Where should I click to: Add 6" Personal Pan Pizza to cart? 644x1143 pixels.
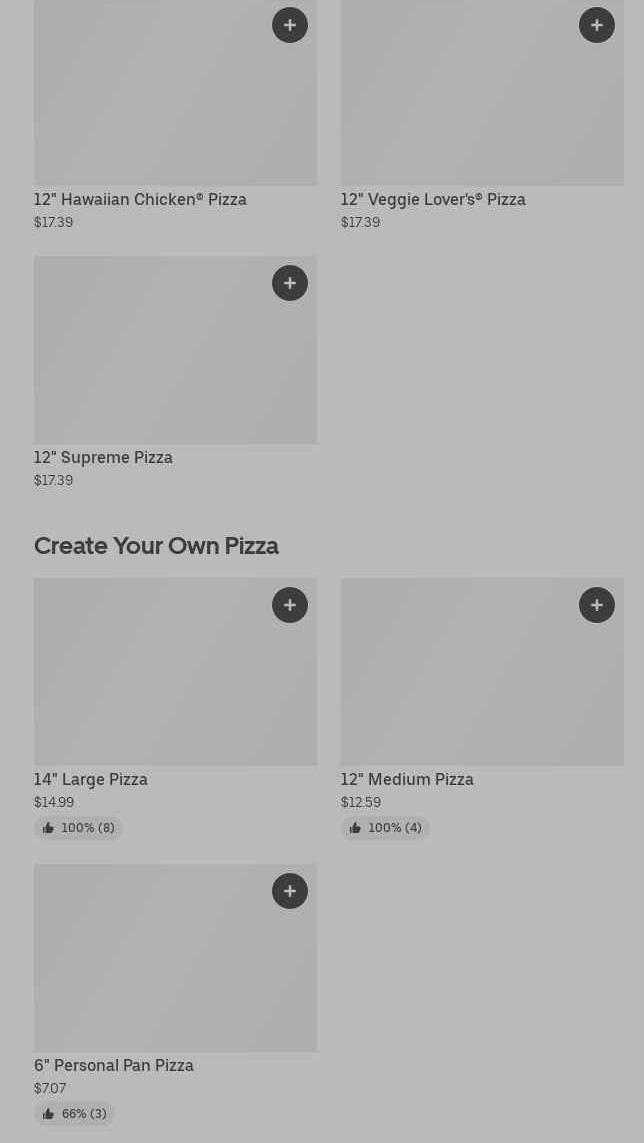pyautogui.click(x=290, y=891)
